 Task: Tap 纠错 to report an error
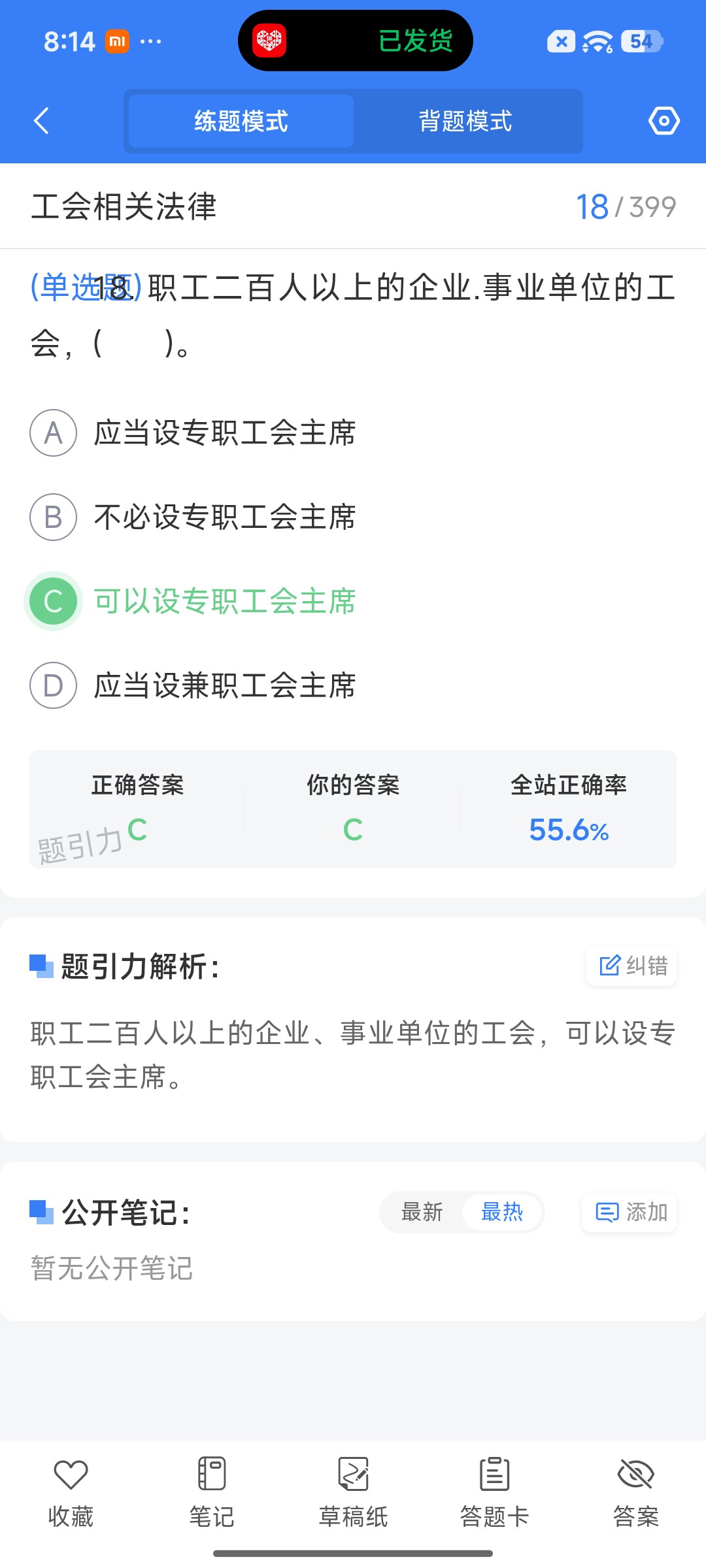point(631,966)
